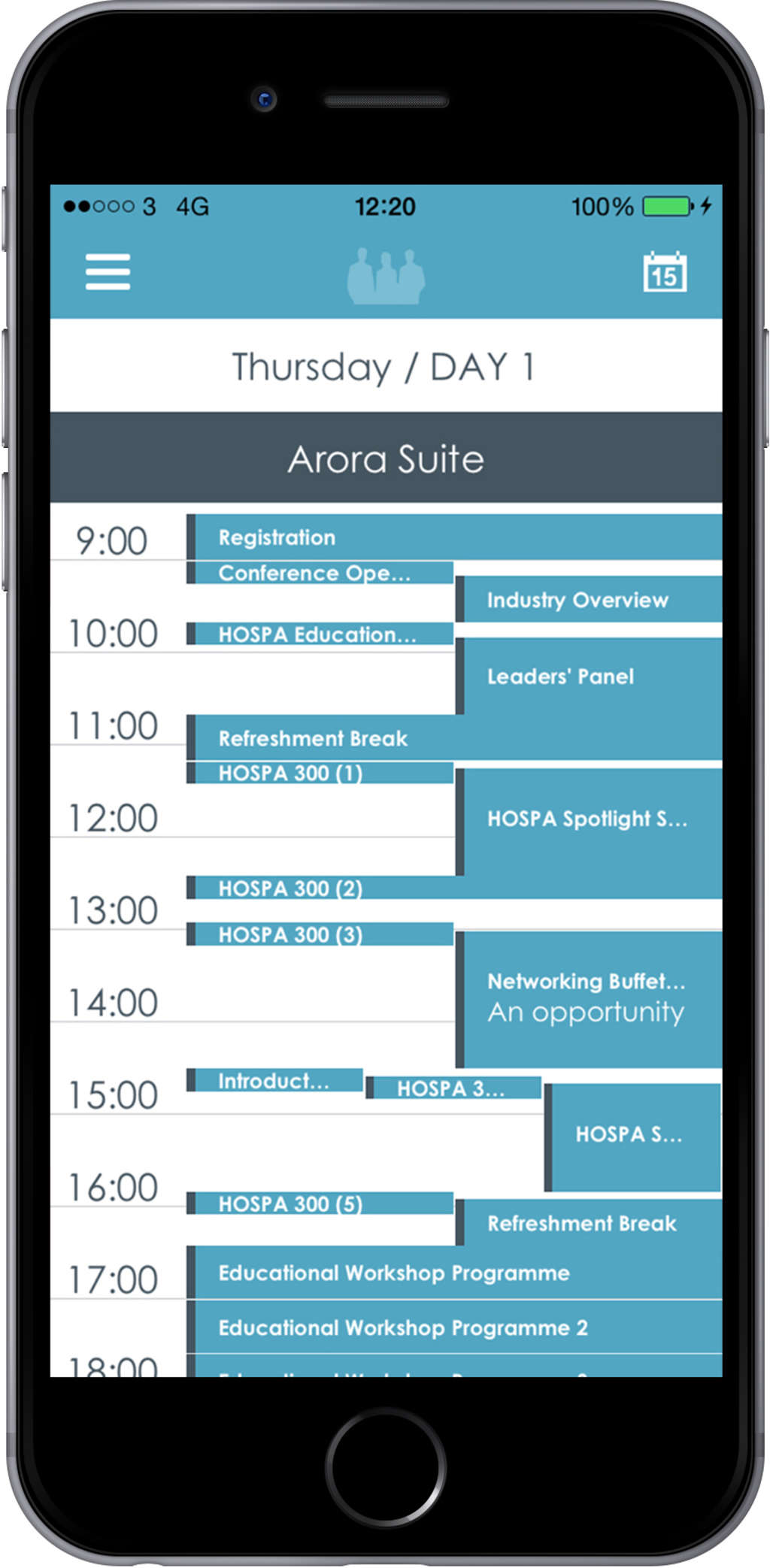Image resolution: width=770 pixels, height=1568 pixels.
Task: Open the Educational Workshop Programme session
Action: tap(454, 1273)
